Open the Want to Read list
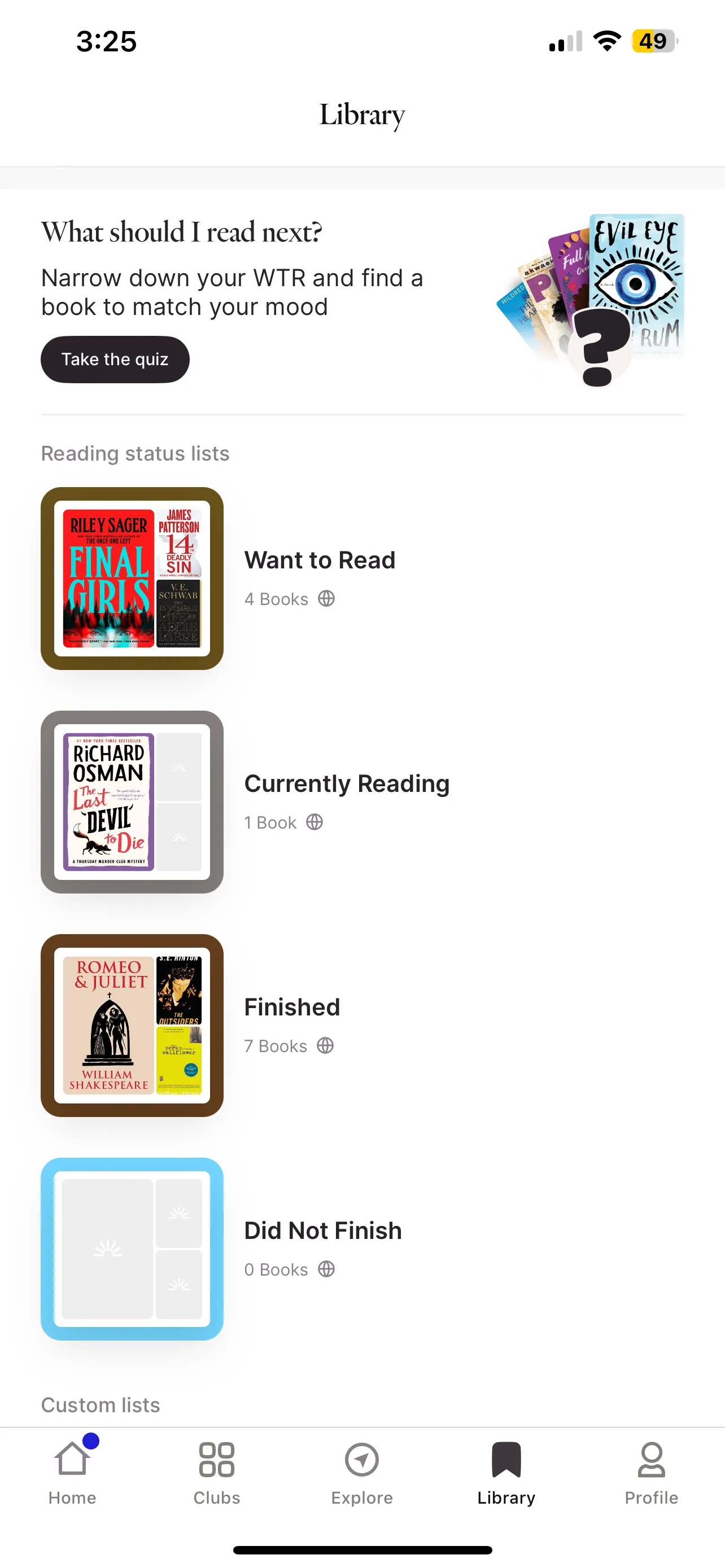Viewport: 725px width, 1568px height. pyautogui.click(x=319, y=560)
